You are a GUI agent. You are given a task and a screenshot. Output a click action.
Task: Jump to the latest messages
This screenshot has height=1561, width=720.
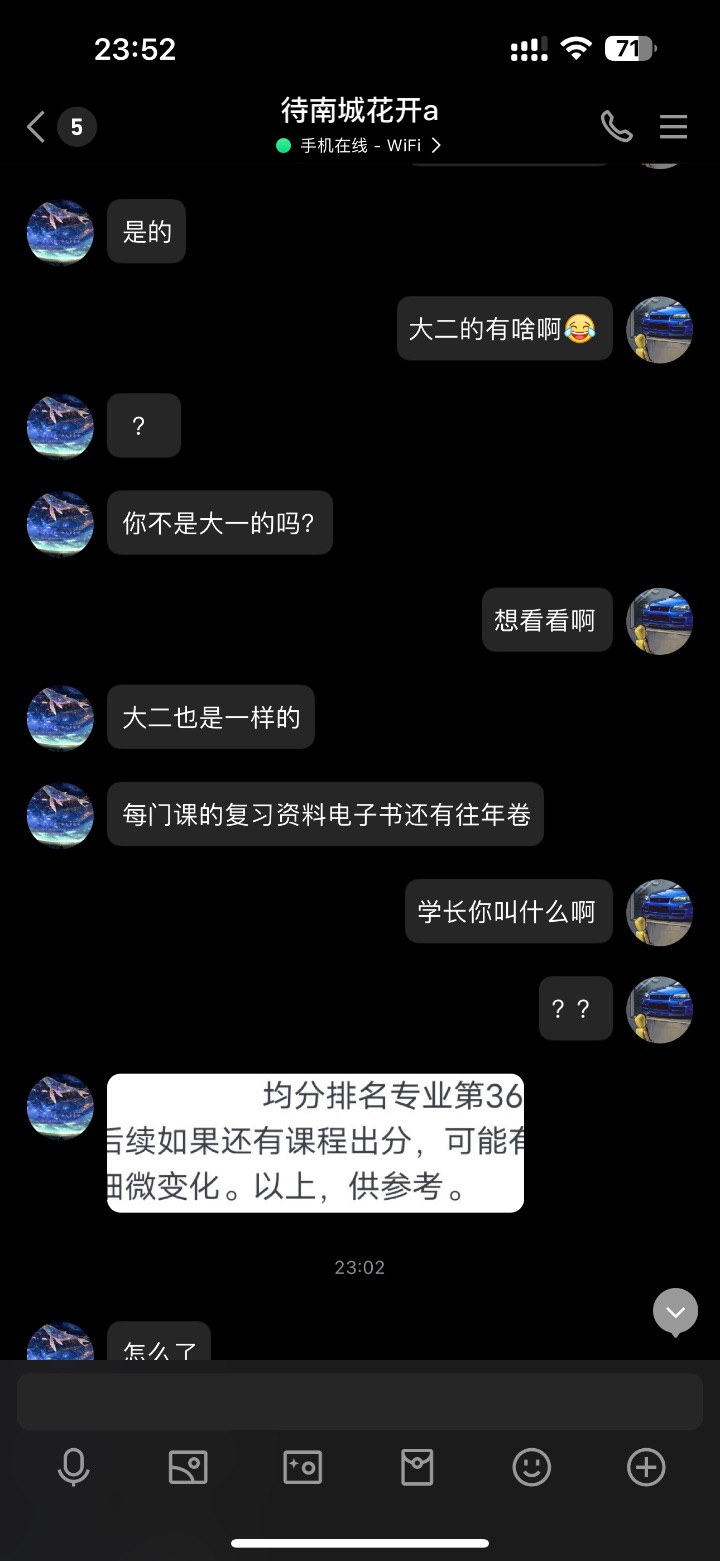coord(675,1311)
